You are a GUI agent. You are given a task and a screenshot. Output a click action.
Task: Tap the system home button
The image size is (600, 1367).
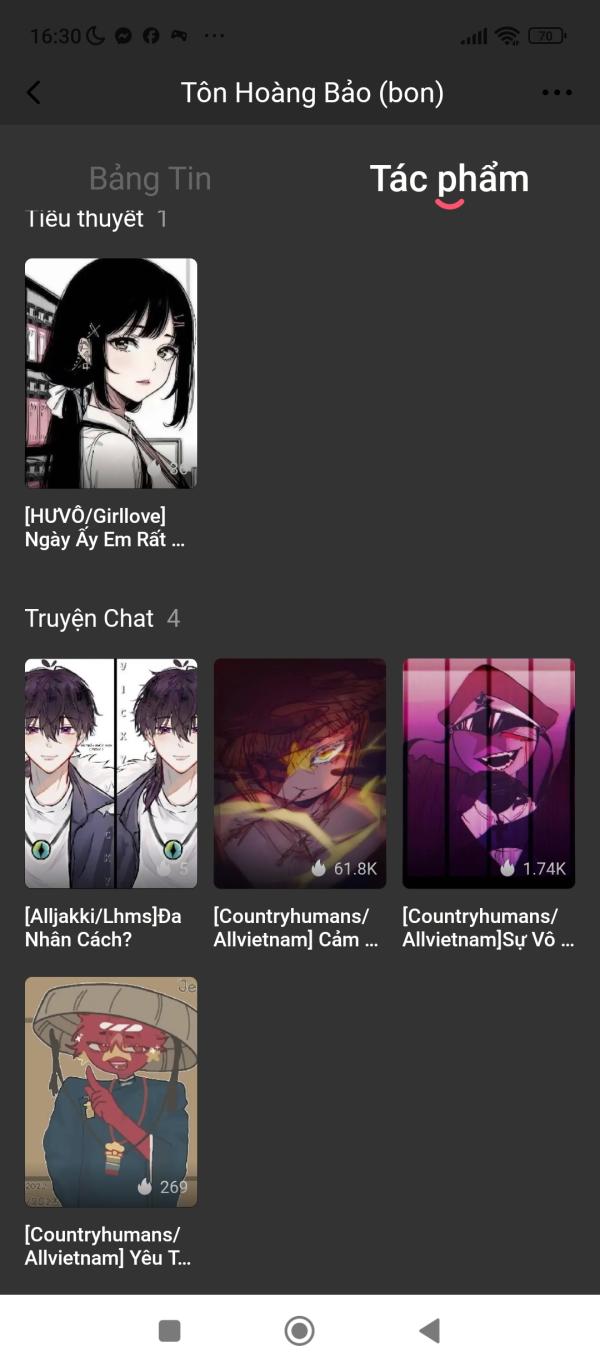pos(299,1331)
